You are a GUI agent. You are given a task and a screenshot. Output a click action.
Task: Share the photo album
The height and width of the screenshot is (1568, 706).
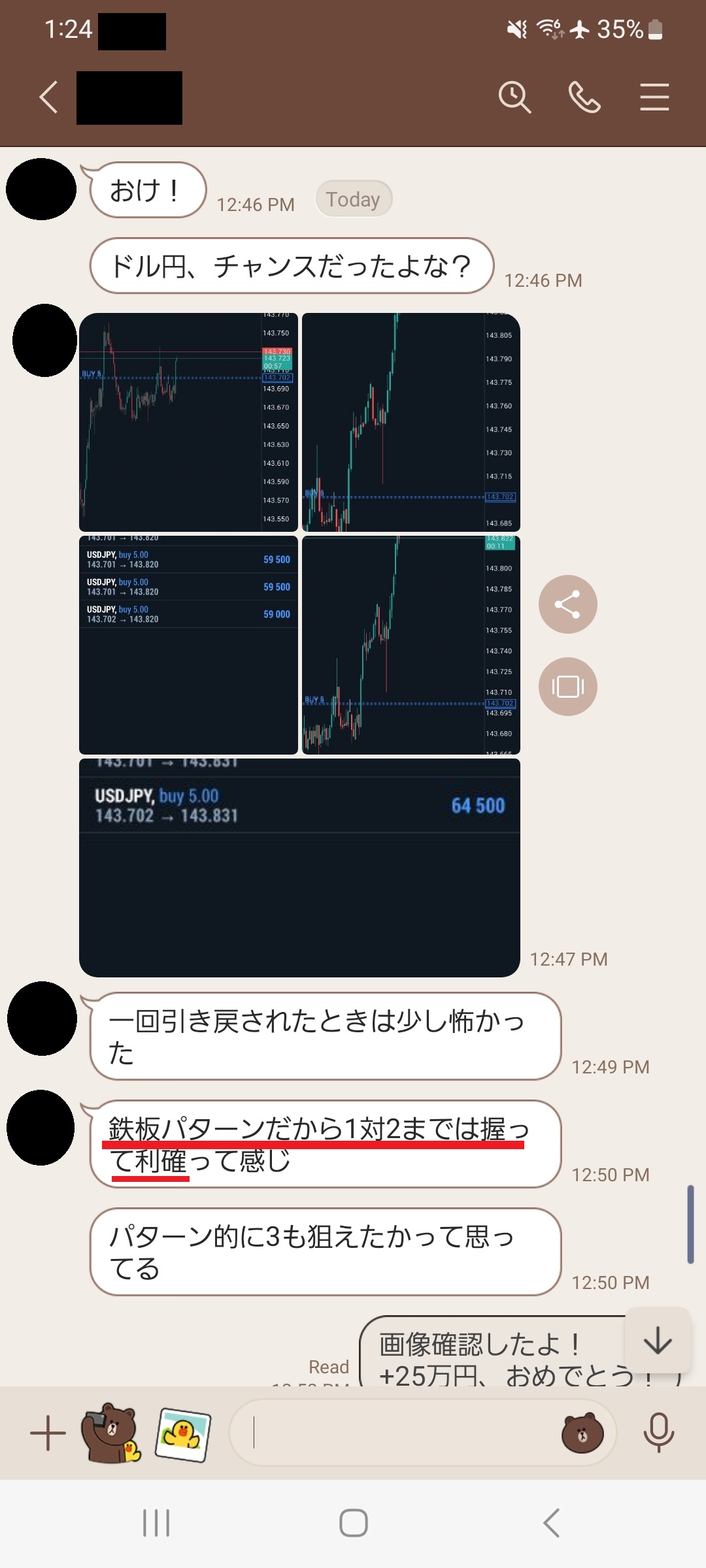coord(567,604)
